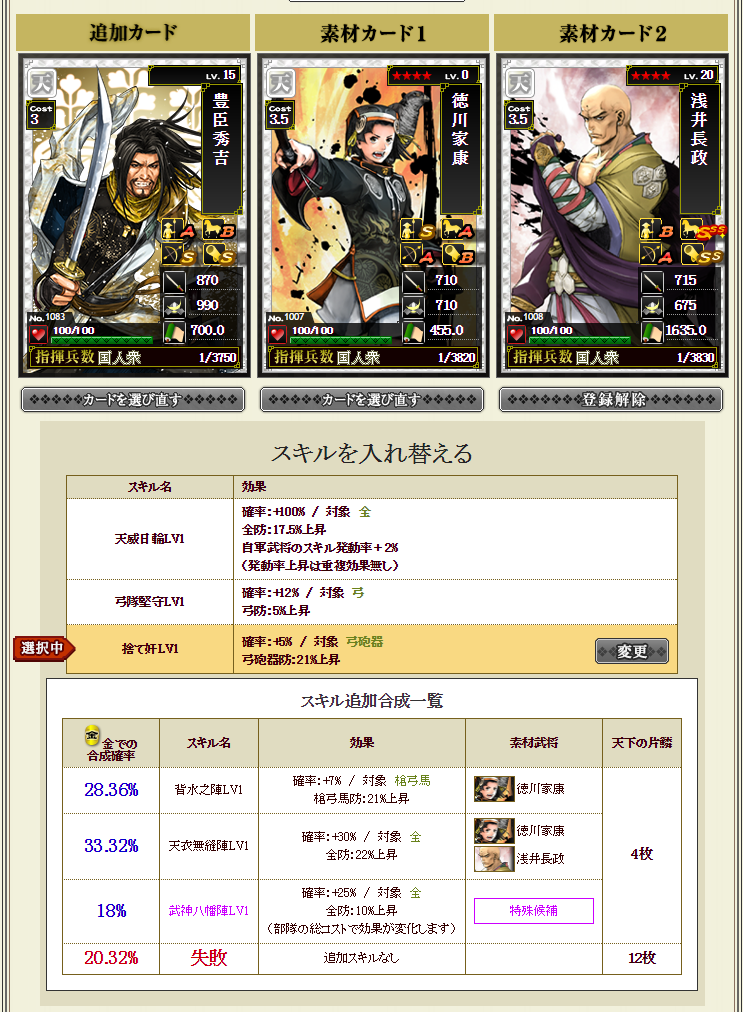Open the 浅井長政 material card

click(x=611, y=215)
